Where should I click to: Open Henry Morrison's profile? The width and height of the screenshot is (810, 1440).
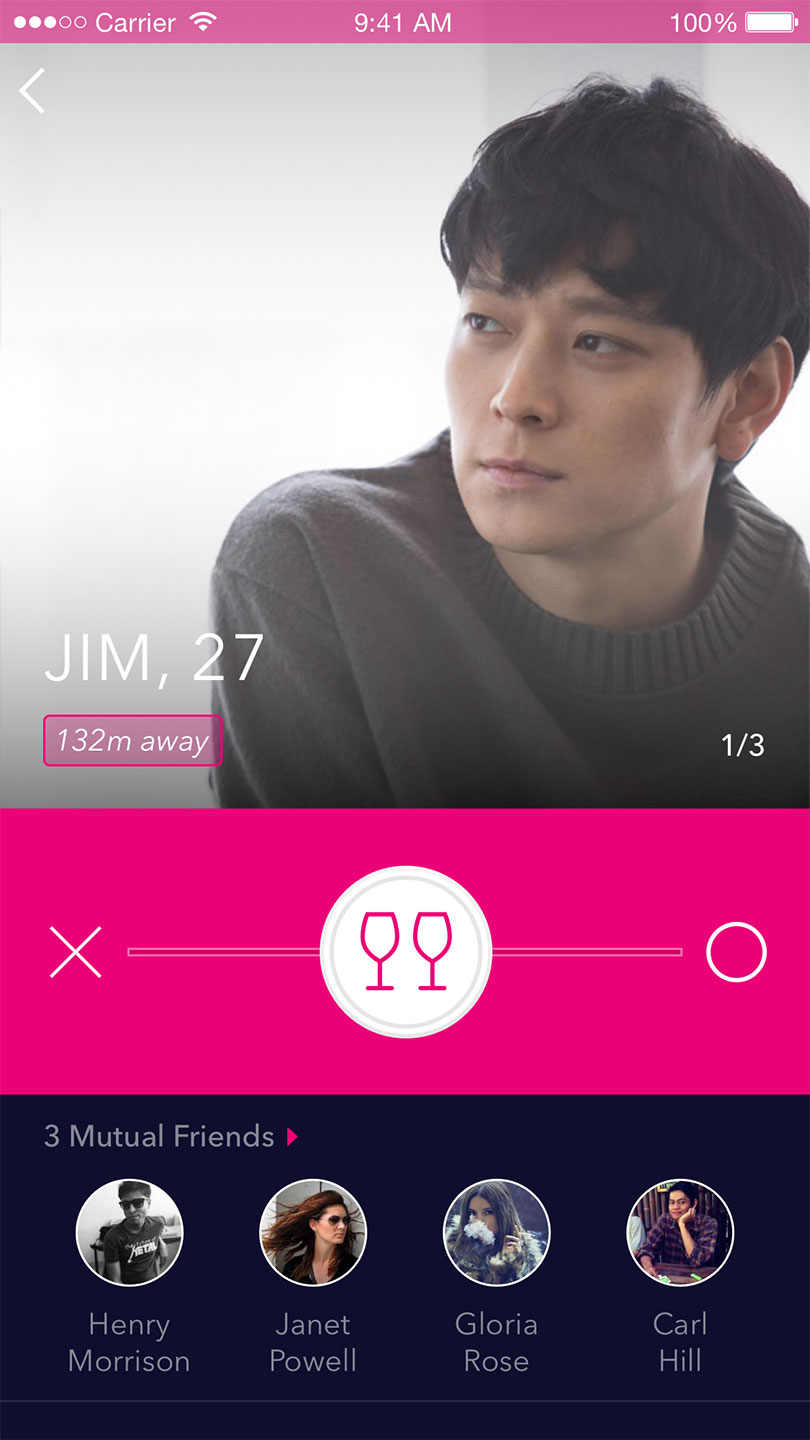pyautogui.click(x=130, y=1232)
